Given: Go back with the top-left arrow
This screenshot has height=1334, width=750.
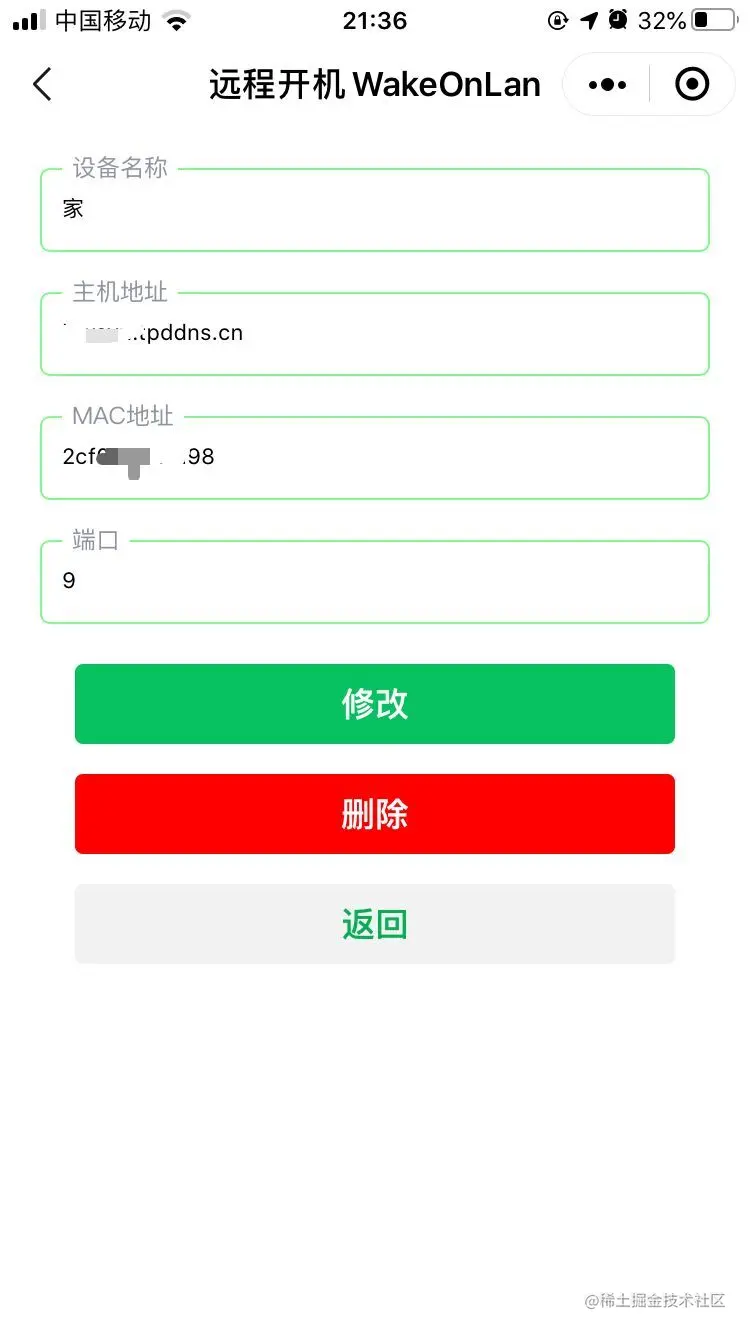Looking at the screenshot, I should 42,85.
